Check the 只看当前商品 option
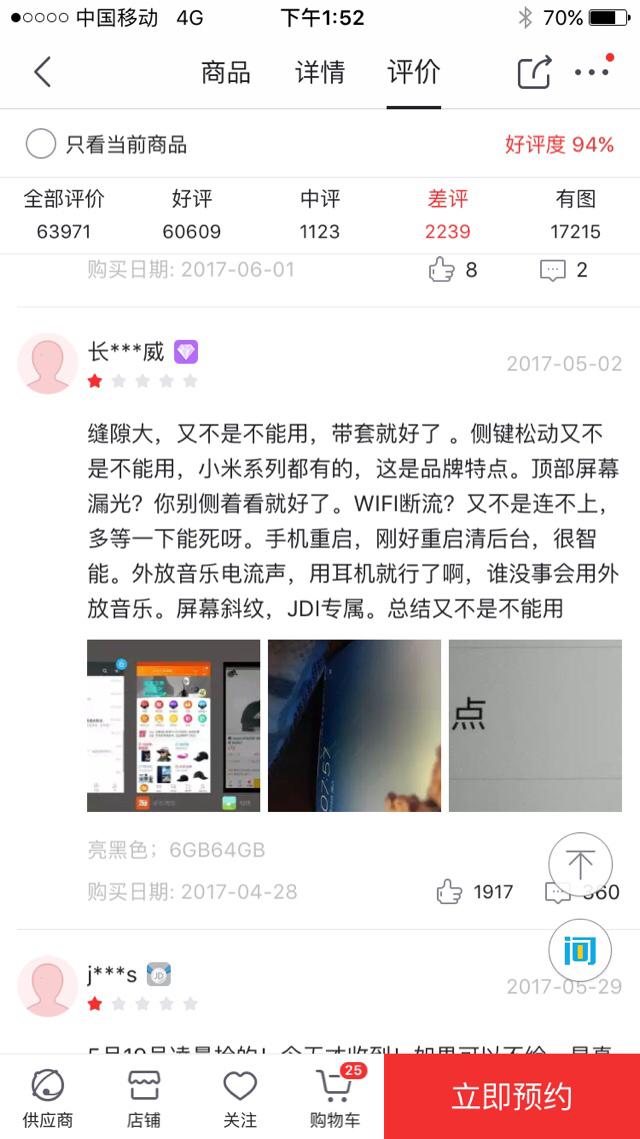Image resolution: width=640 pixels, height=1139 pixels. coord(41,145)
